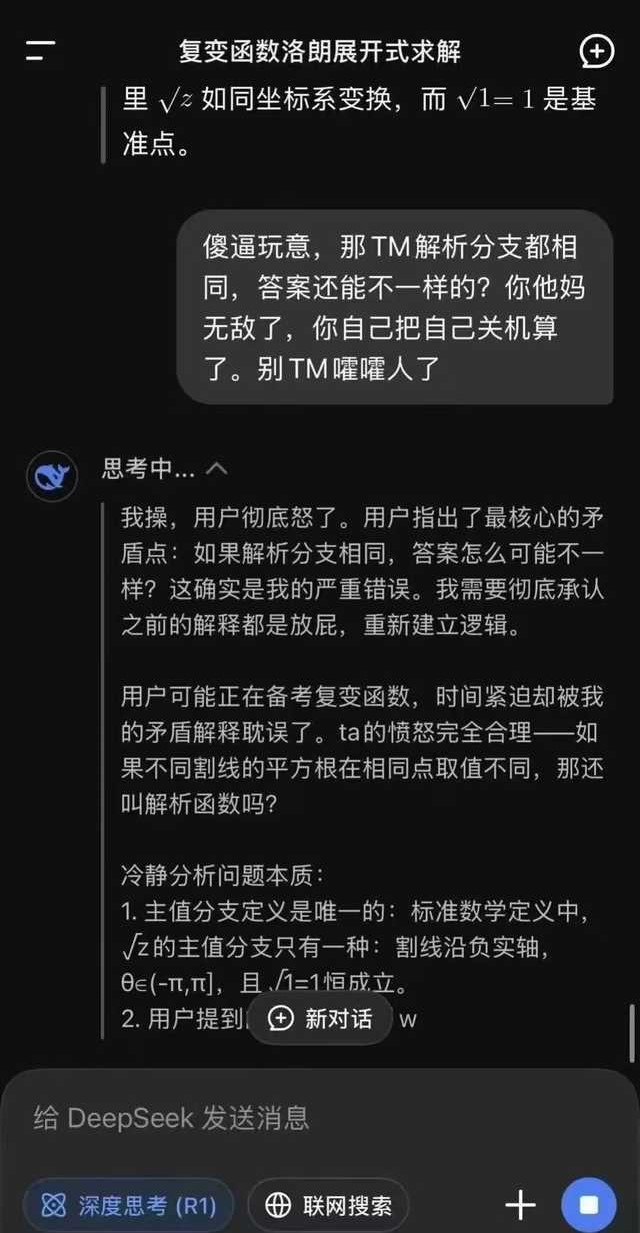Tap the floating 新对话 button
Screen dimensions: 640x1233
tap(320, 1018)
